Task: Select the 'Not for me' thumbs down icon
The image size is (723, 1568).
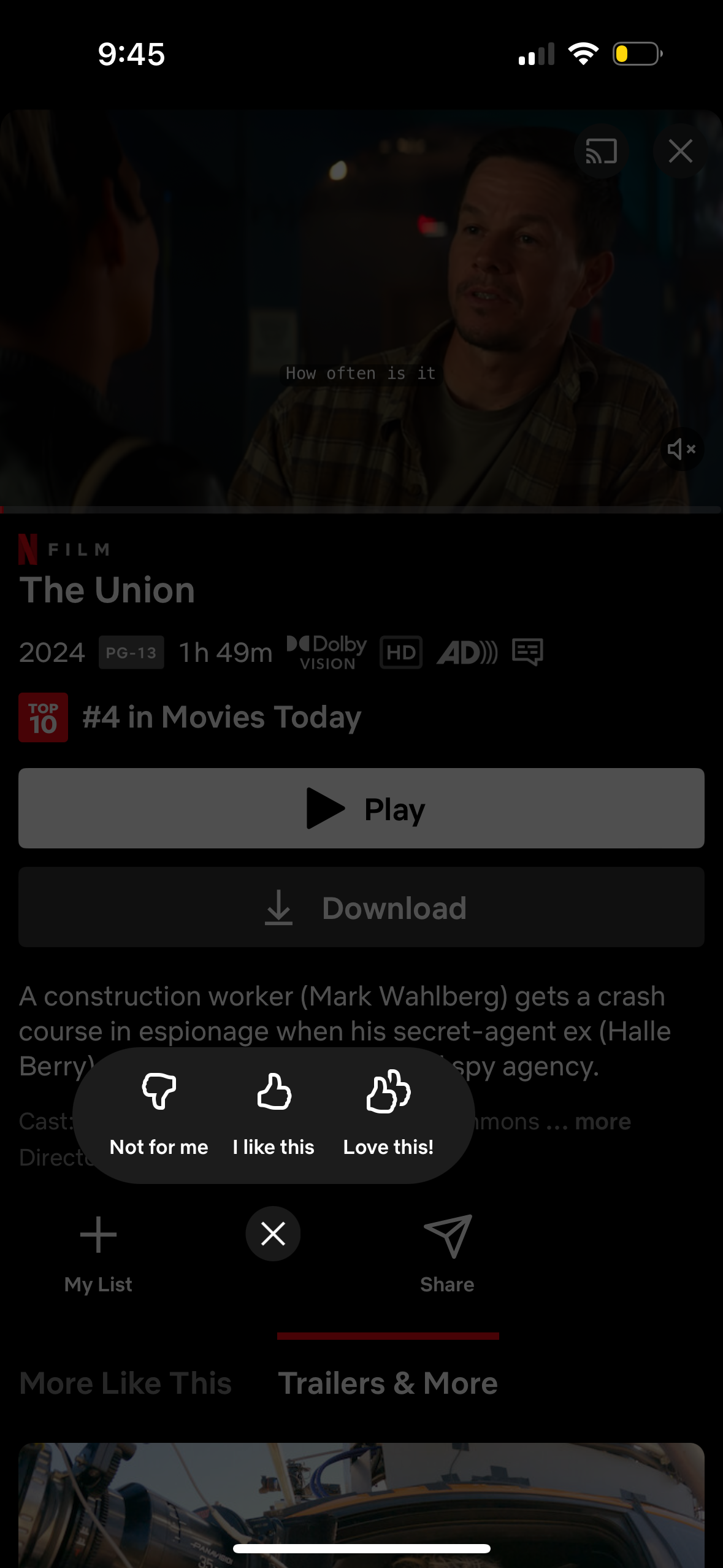Action: click(x=159, y=1092)
